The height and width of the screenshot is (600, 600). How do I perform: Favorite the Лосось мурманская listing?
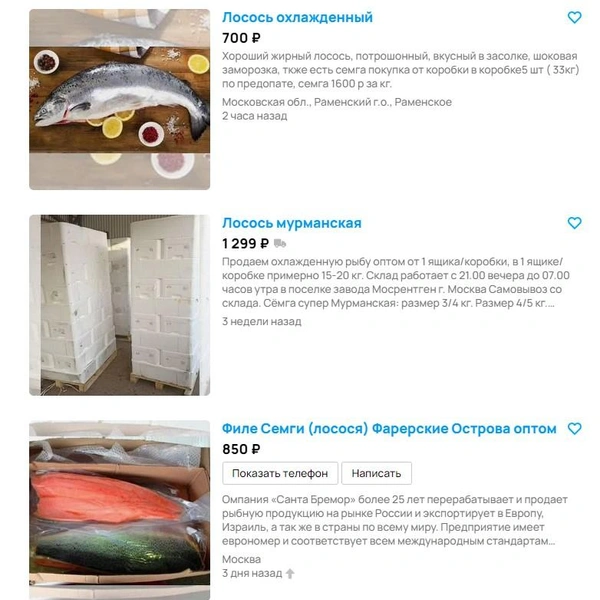(574, 223)
